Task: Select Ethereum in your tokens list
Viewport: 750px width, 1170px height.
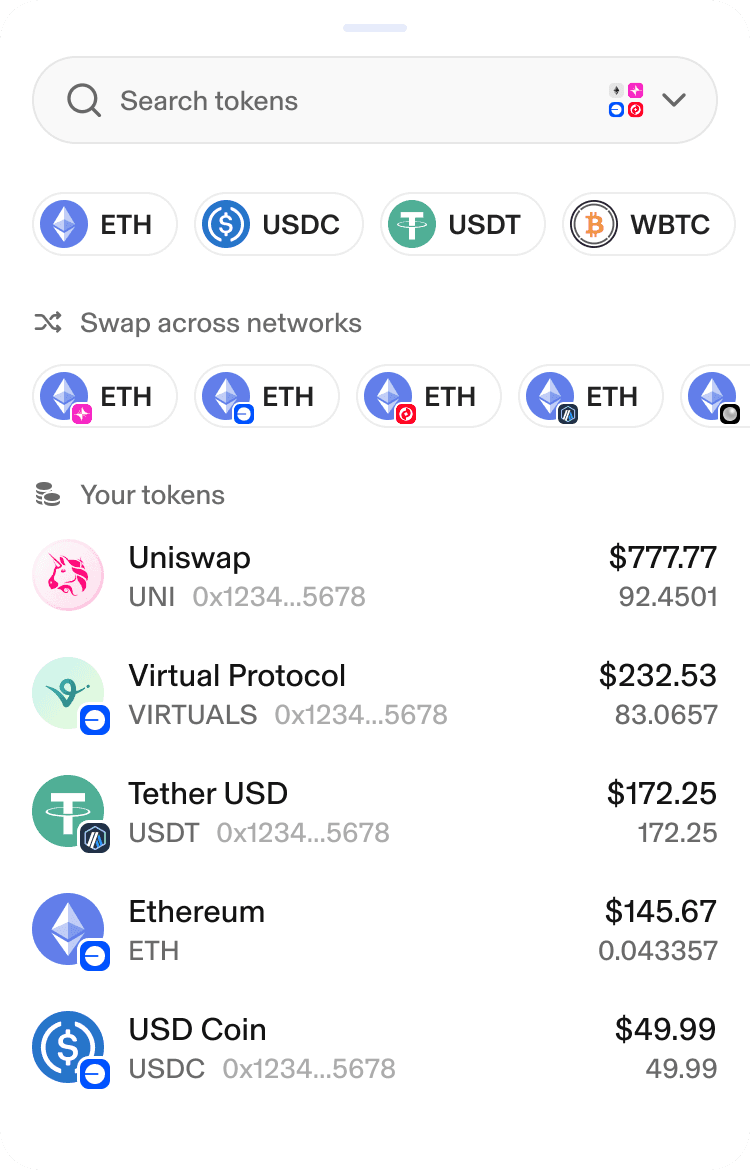Action: pos(375,930)
